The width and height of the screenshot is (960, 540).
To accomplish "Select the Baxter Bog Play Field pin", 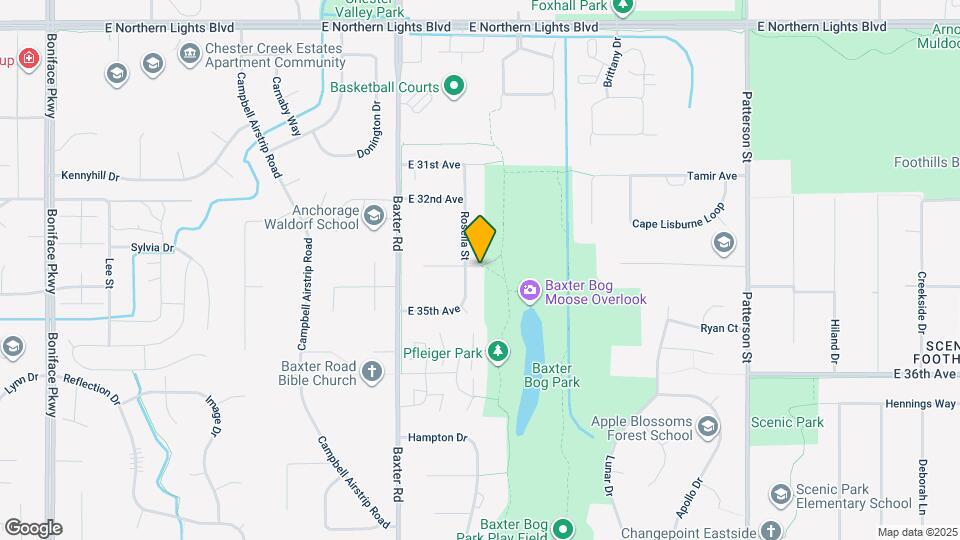I will pyautogui.click(x=563, y=529).
